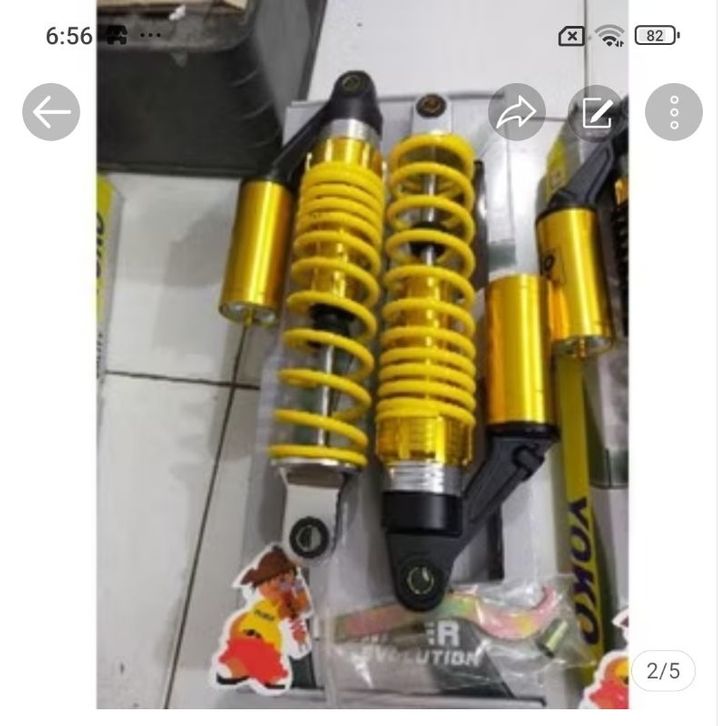Edit this image
This screenshot has width=726, height=726.
coord(597,112)
